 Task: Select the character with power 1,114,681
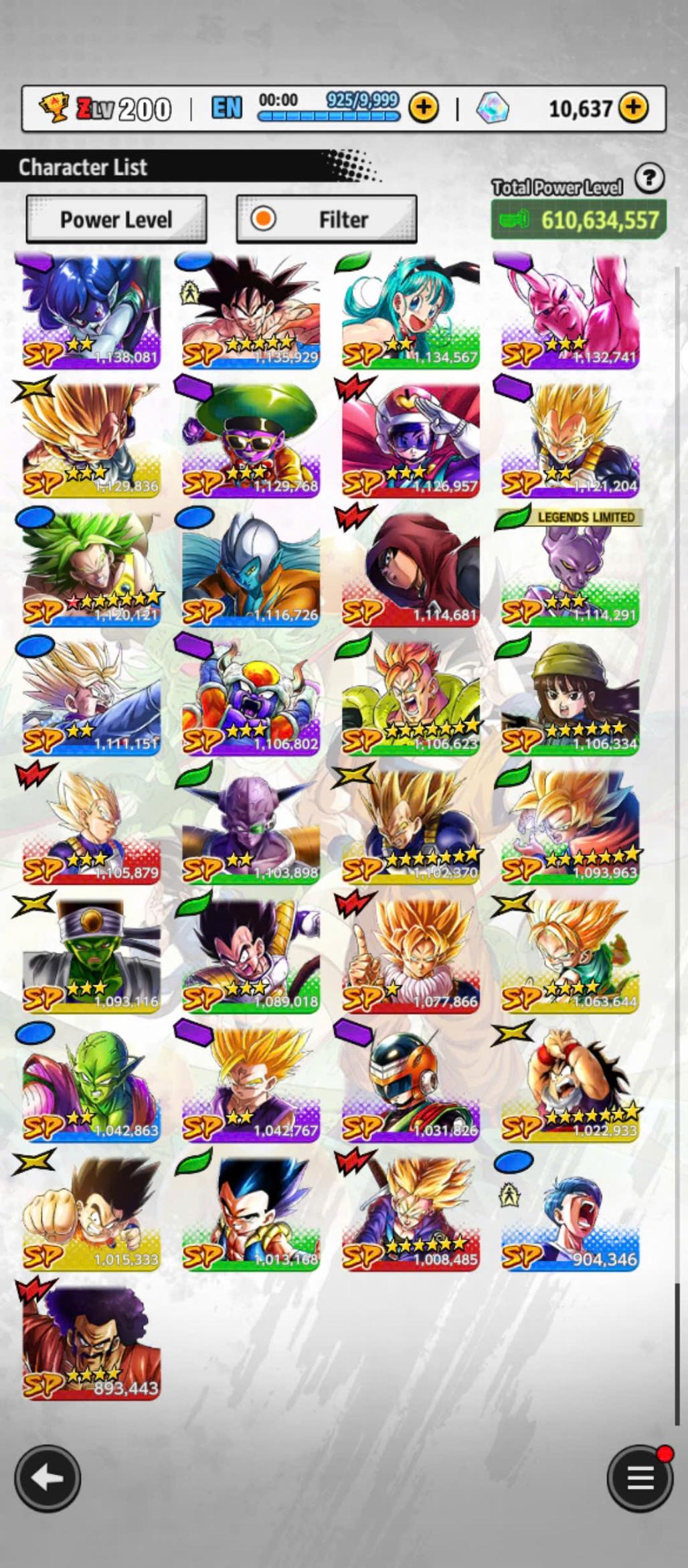pos(410,569)
